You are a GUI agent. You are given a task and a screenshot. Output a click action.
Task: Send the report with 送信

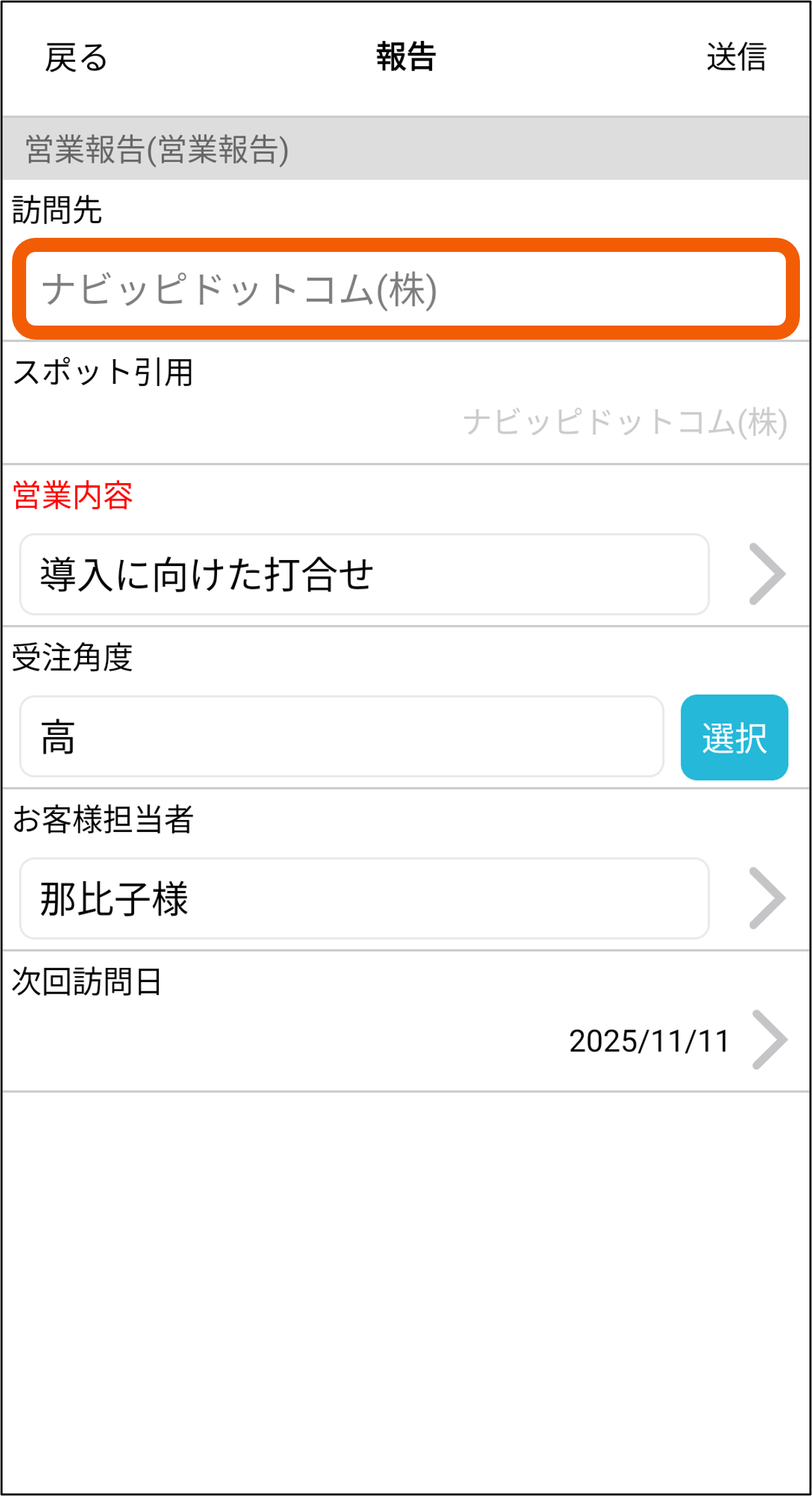coord(736,58)
